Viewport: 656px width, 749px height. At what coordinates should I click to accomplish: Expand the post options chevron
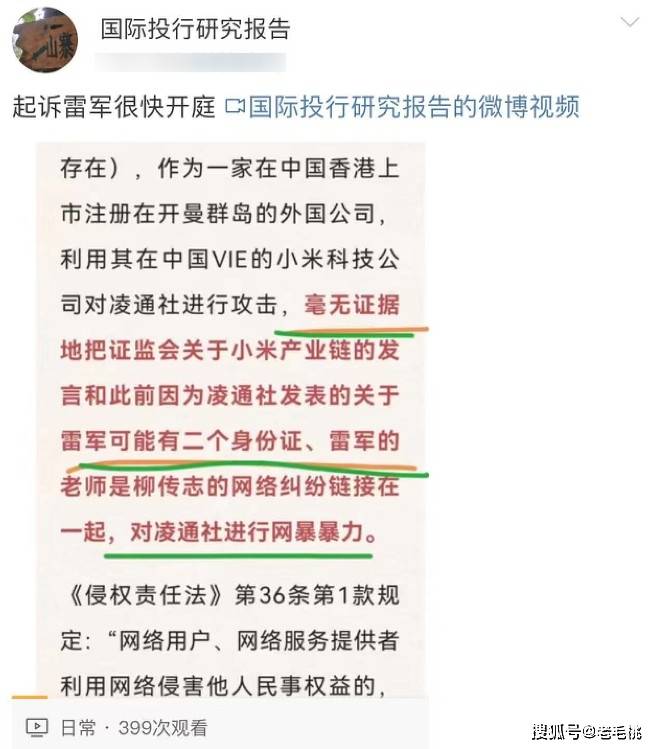point(630,23)
